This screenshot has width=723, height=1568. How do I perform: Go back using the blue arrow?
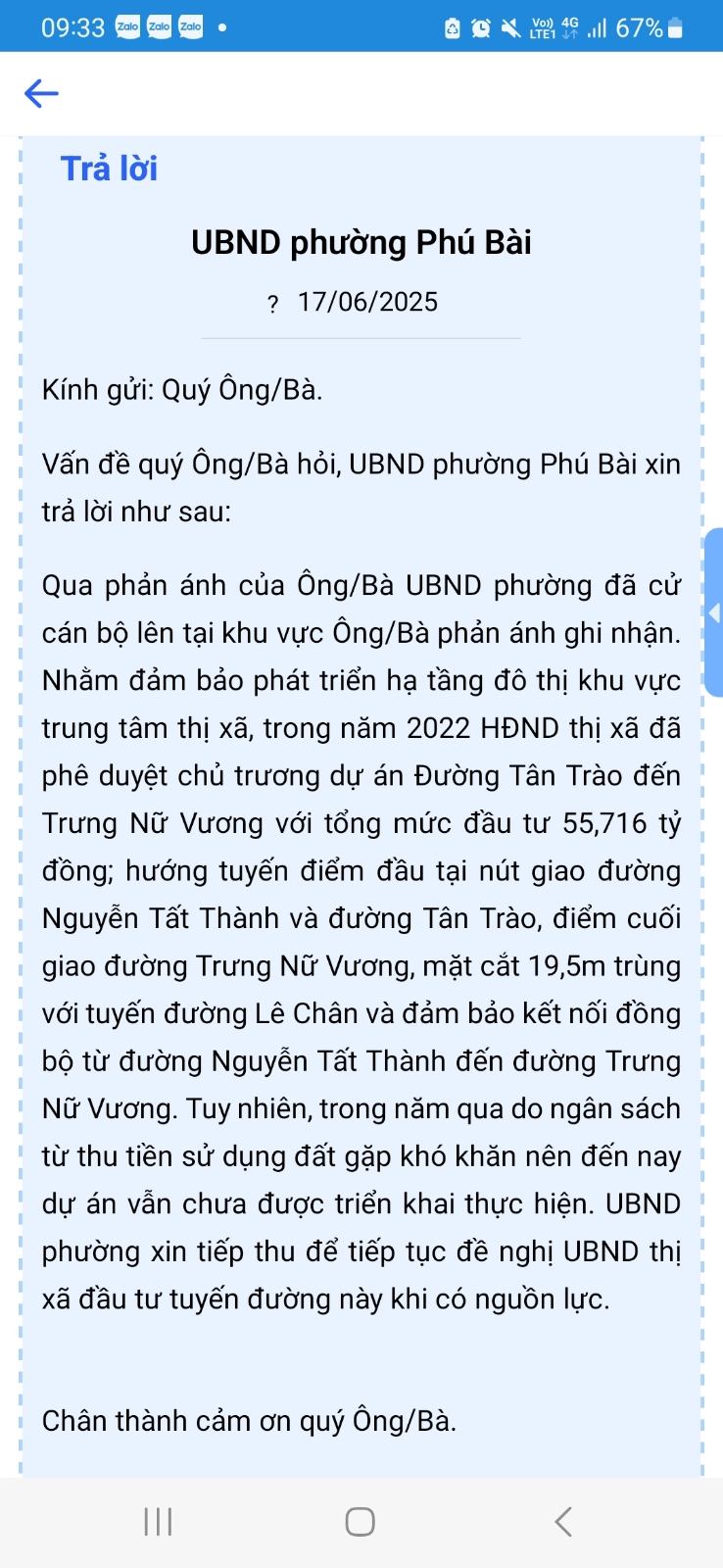pos(41,94)
